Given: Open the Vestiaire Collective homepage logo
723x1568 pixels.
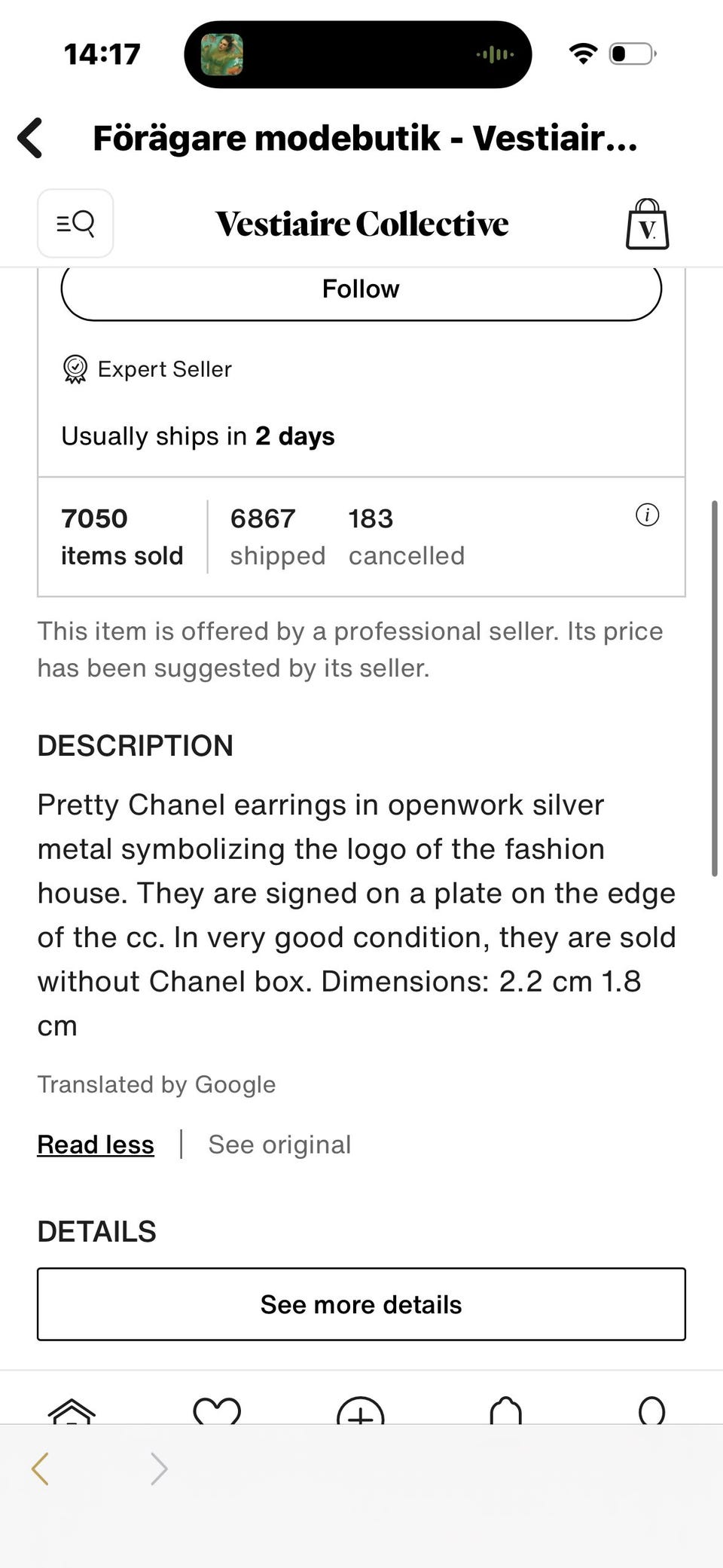Looking at the screenshot, I should (361, 224).
